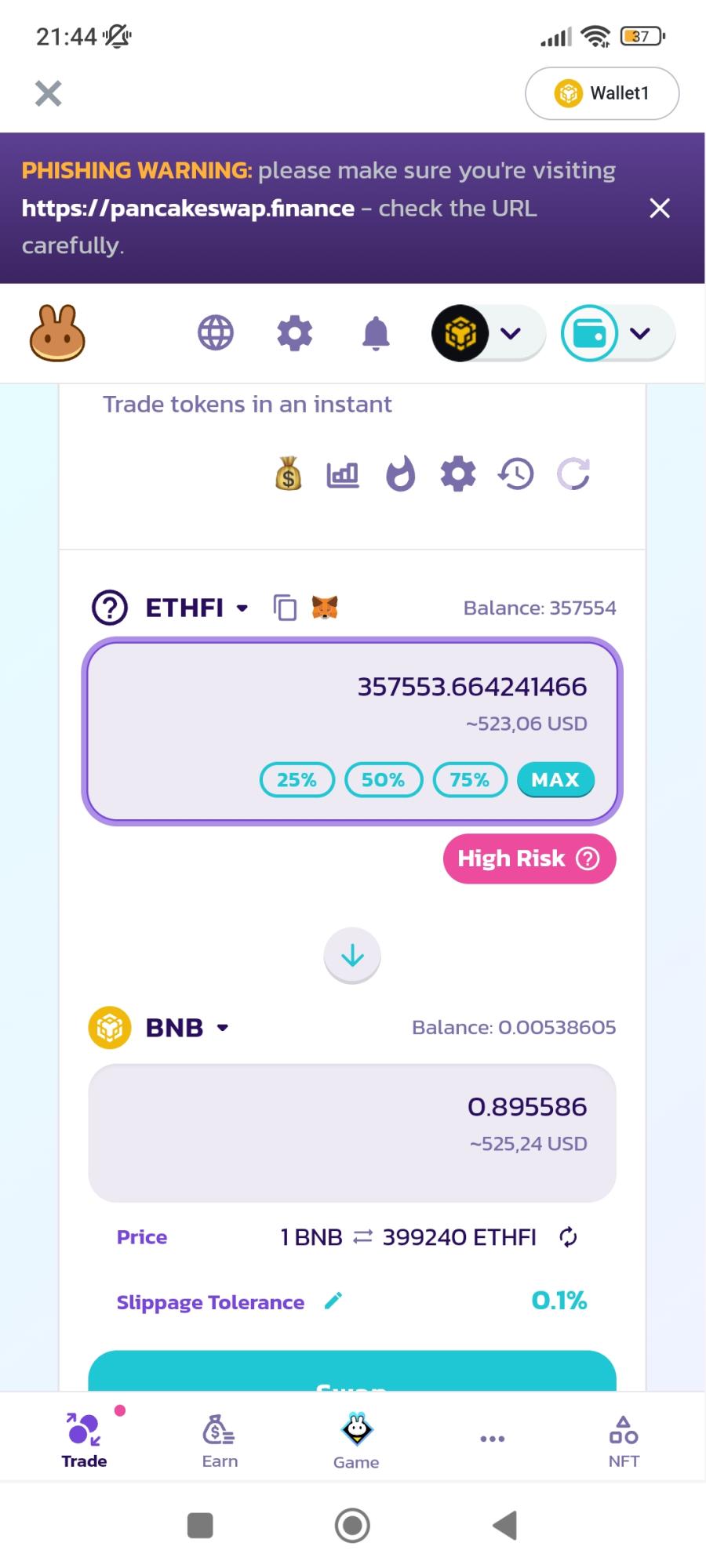Open swap settings gear in trade card

pos(458,474)
